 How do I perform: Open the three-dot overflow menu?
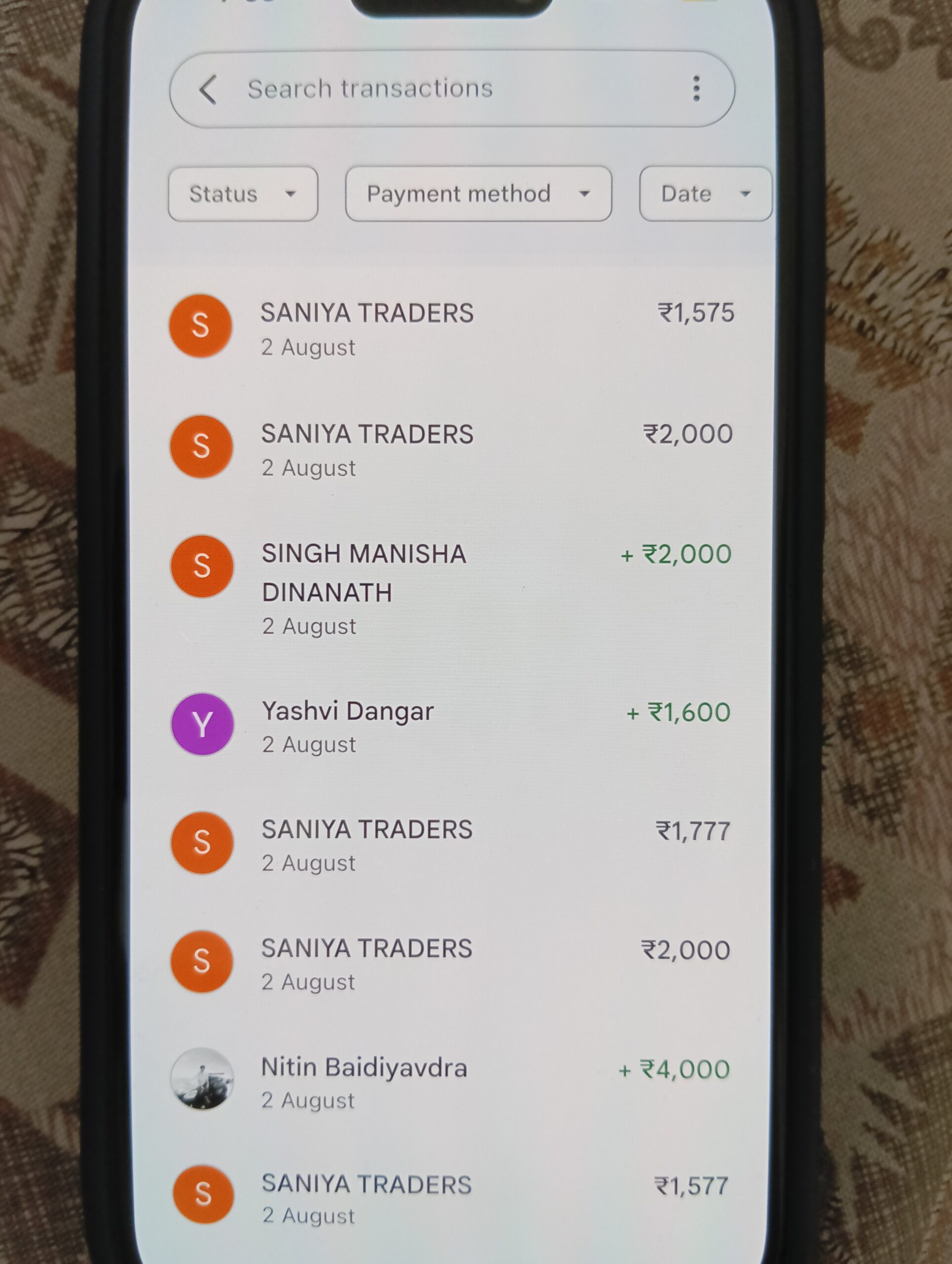tap(695, 89)
